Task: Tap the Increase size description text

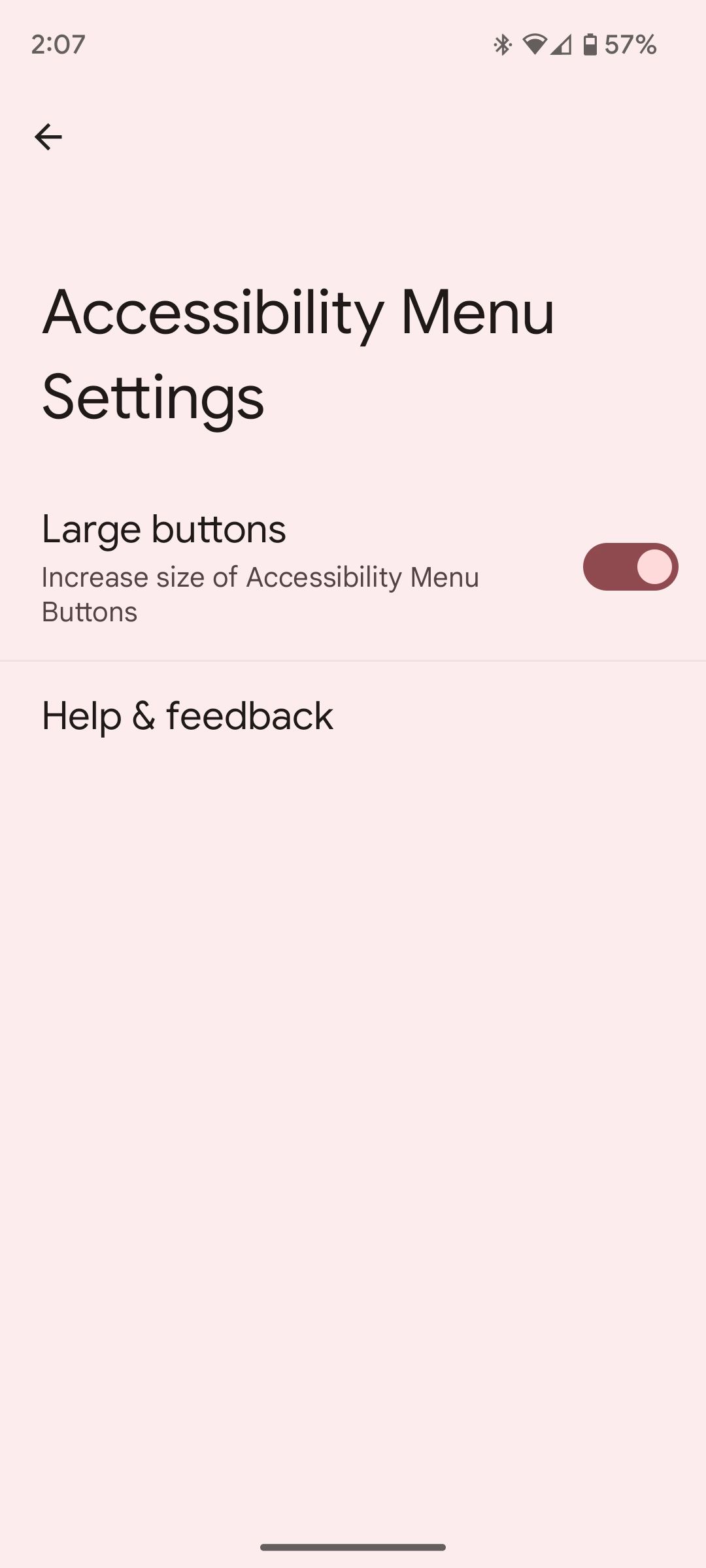Action: [260, 593]
